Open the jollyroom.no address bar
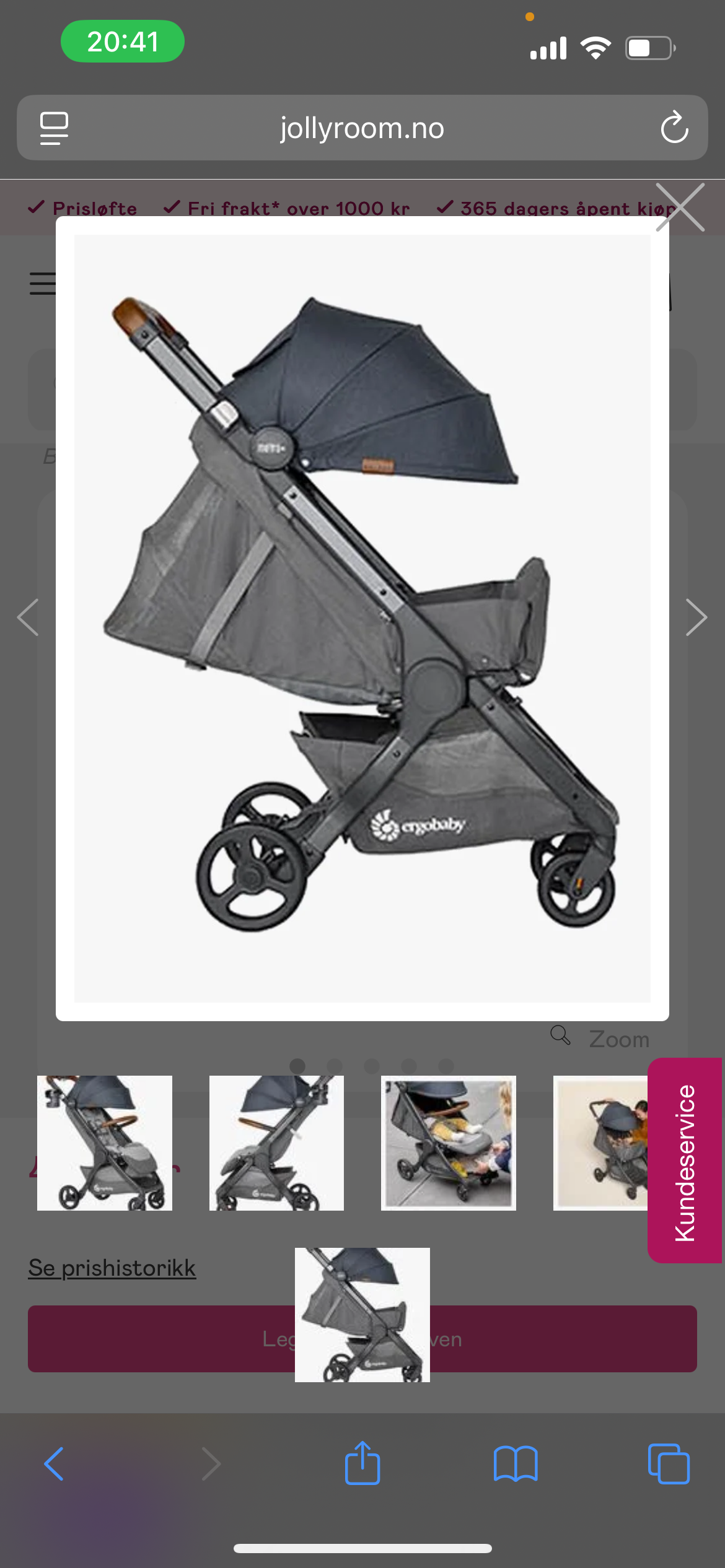The height and width of the screenshot is (1568, 725). 362,128
